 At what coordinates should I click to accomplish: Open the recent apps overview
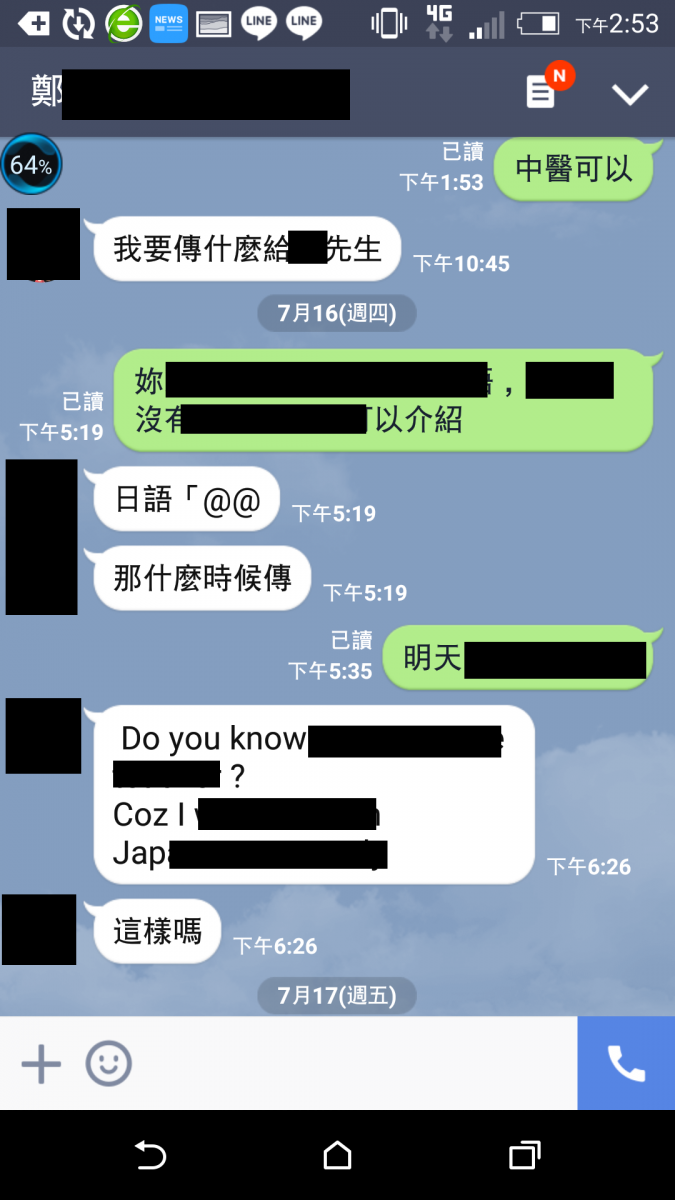[x=524, y=1156]
